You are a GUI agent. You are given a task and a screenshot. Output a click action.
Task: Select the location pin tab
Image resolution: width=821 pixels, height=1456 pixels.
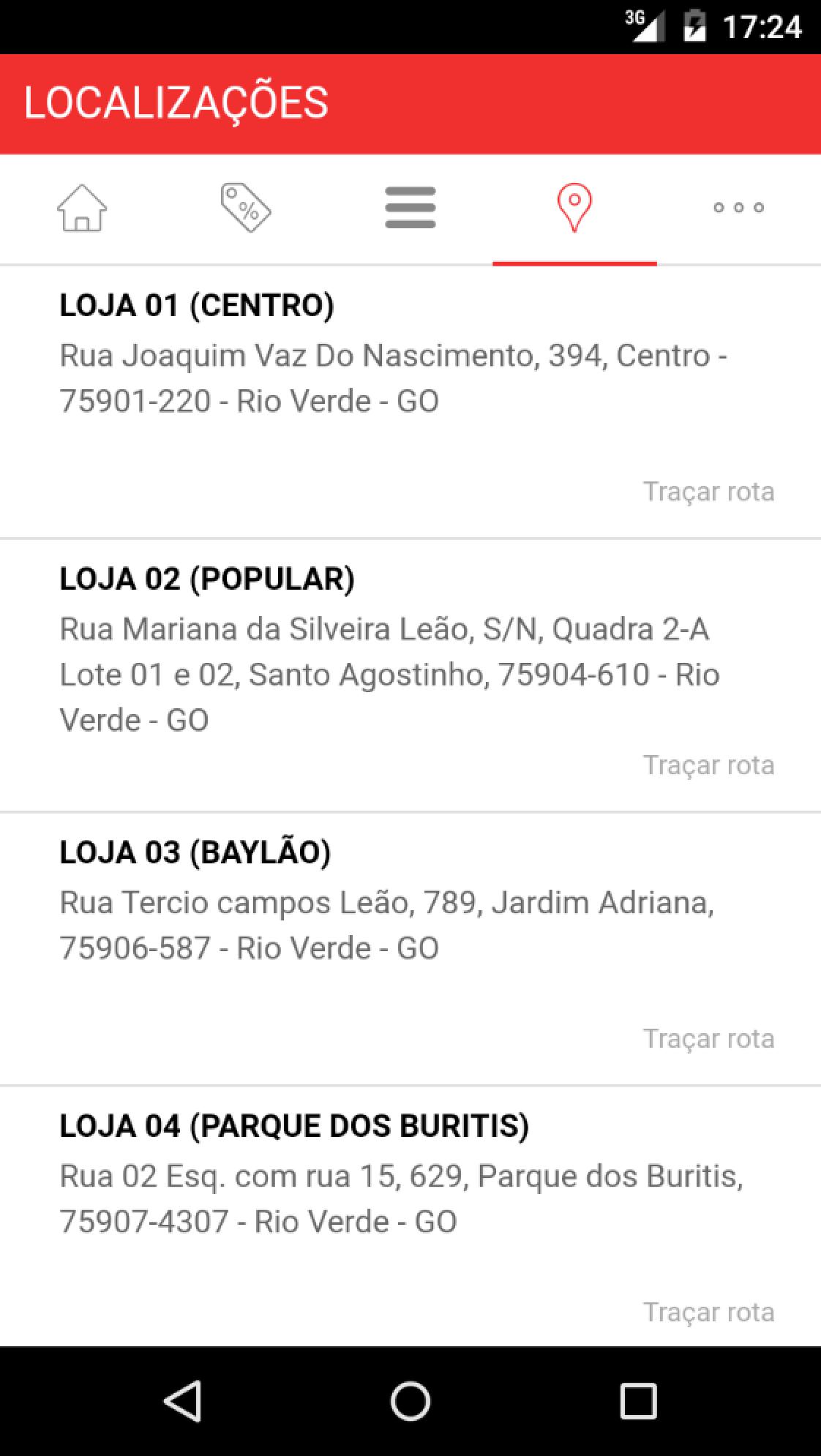574,208
